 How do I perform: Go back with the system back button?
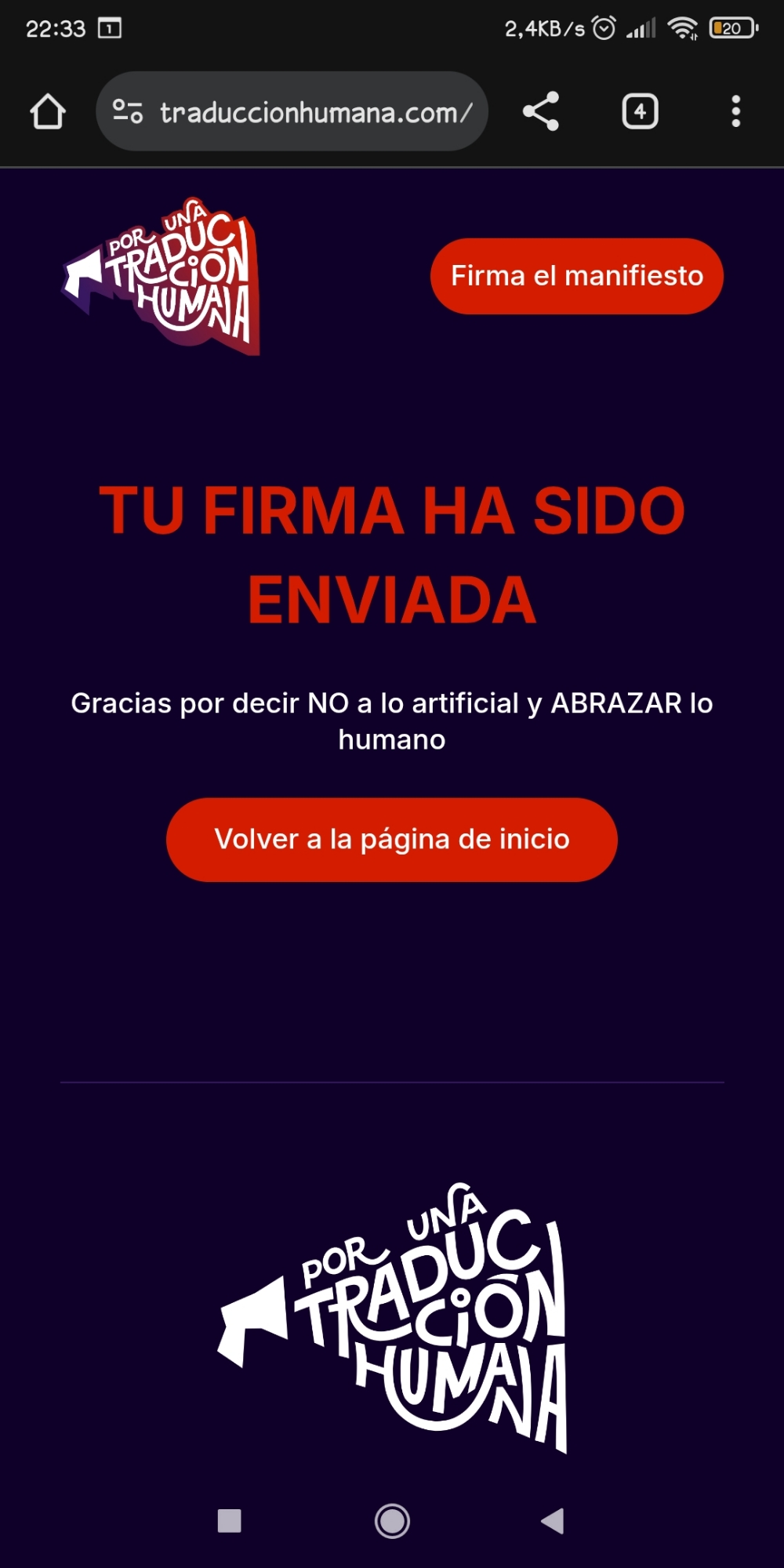tap(553, 1521)
